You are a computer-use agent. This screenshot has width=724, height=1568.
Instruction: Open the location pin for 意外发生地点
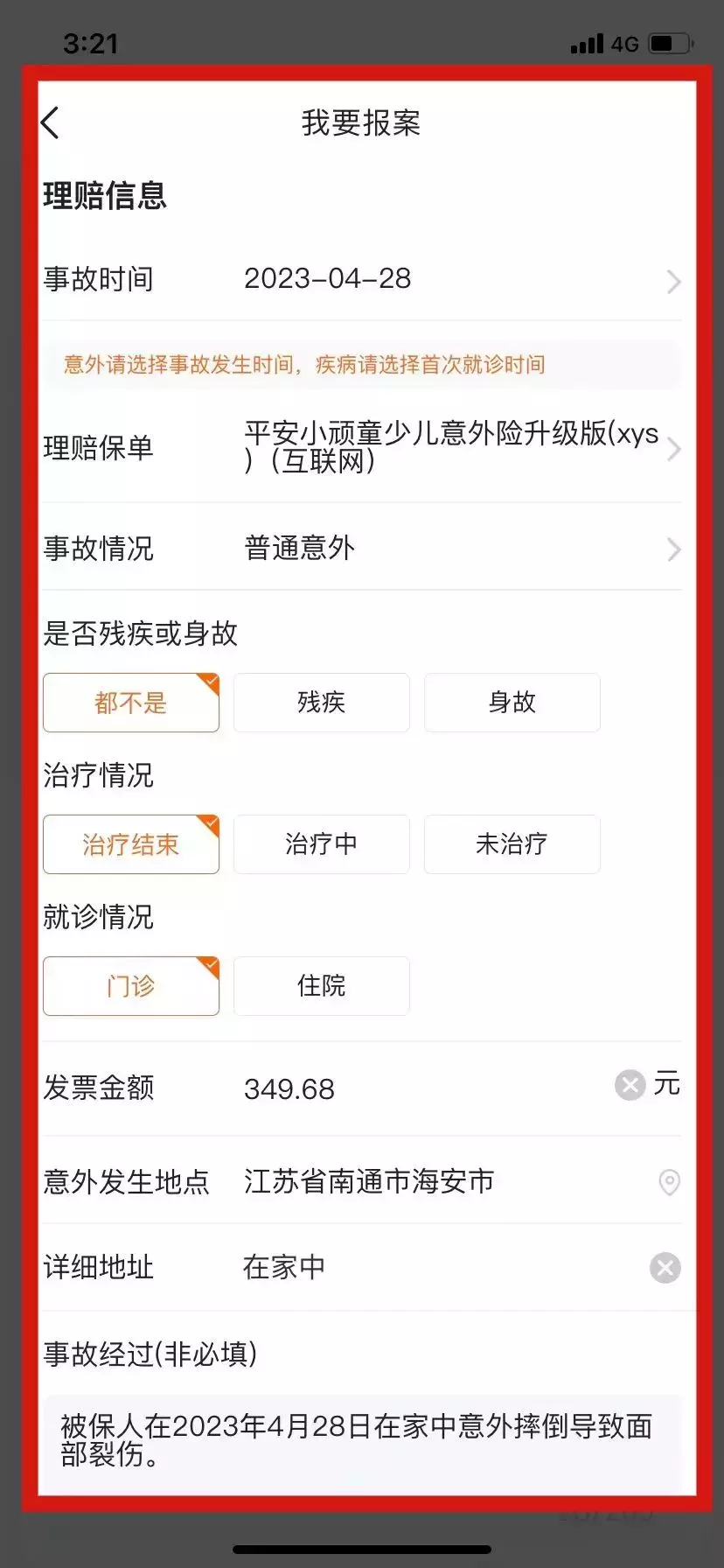click(669, 1182)
